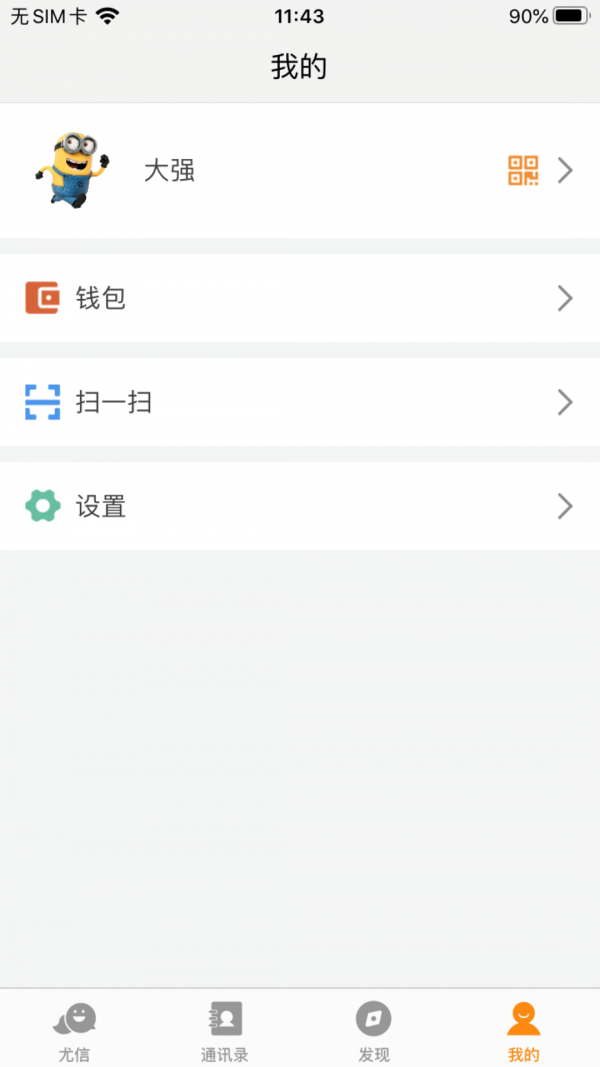
Task: Go to the 发现 tab
Action: [x=374, y=1031]
